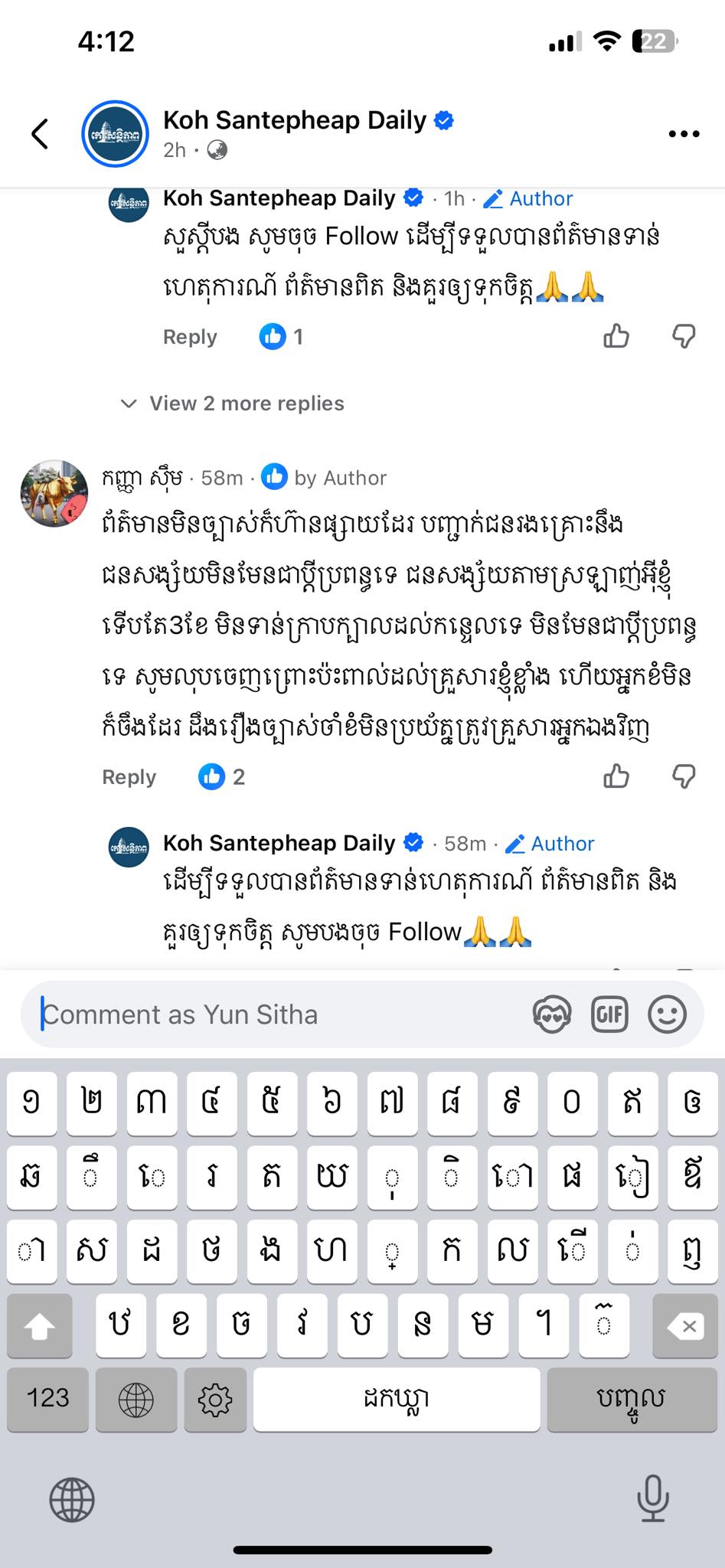The image size is (725, 1568).
Task: Start voice dictation with the microphone
Action: [x=652, y=1498]
